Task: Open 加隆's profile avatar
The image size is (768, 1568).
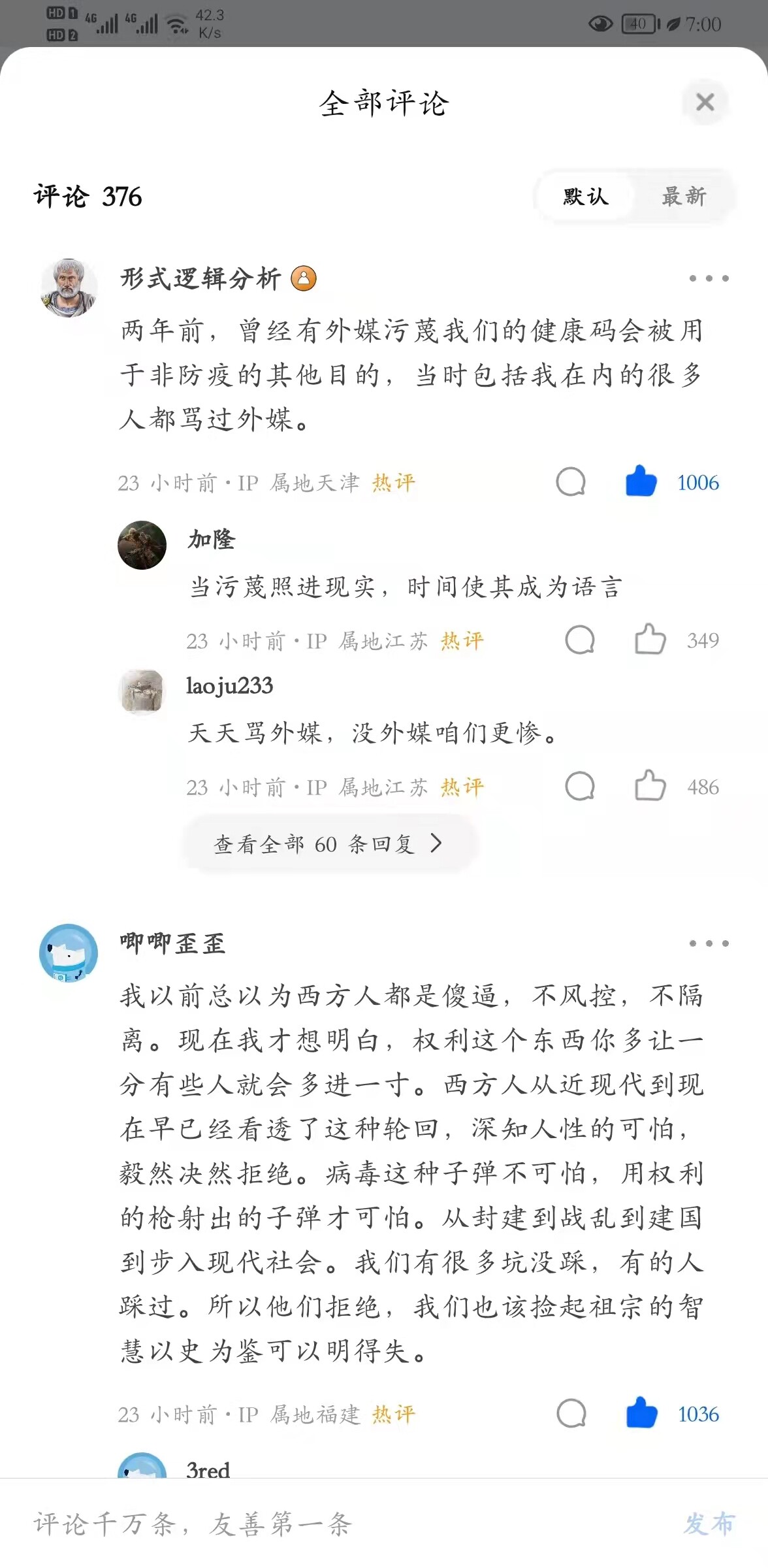Action: (142, 546)
